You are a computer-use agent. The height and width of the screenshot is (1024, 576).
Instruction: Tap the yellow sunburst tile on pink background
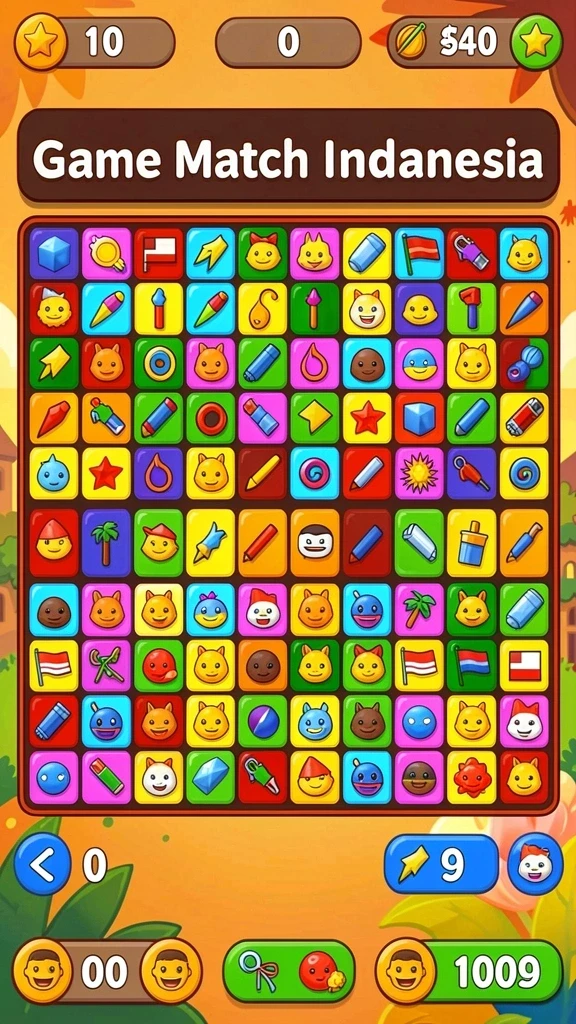tap(419, 473)
